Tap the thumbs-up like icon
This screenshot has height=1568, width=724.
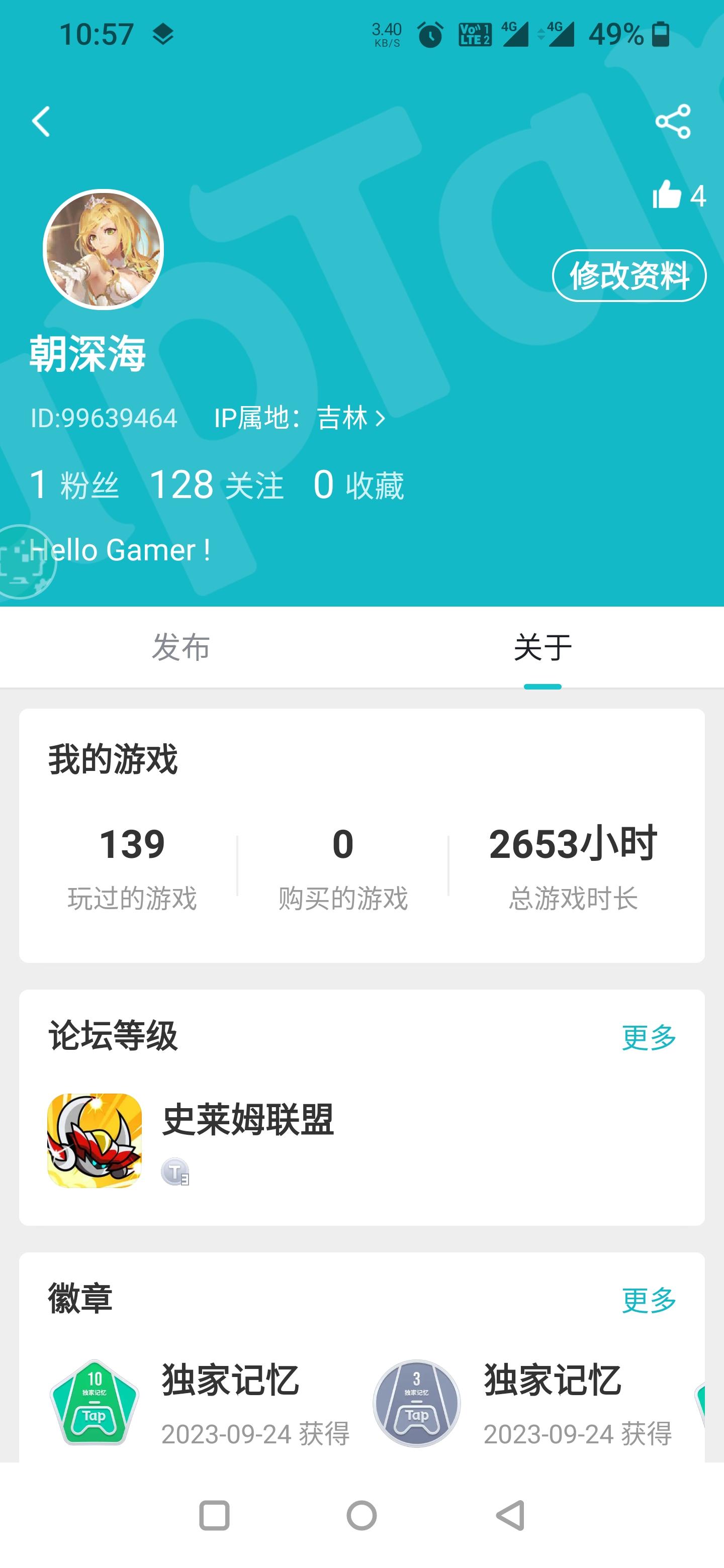coord(667,195)
